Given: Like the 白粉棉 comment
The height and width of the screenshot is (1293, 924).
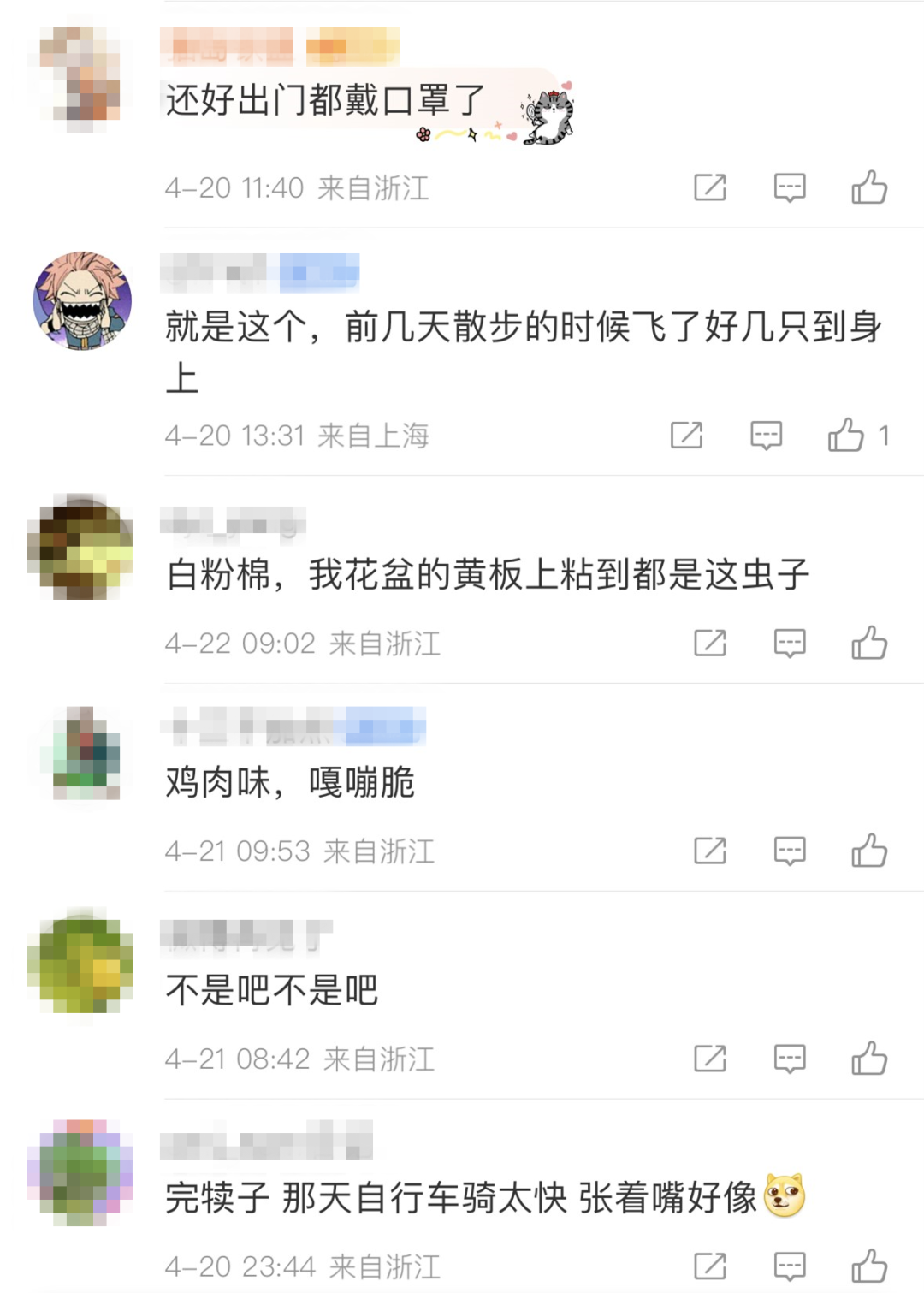Looking at the screenshot, I should (869, 643).
